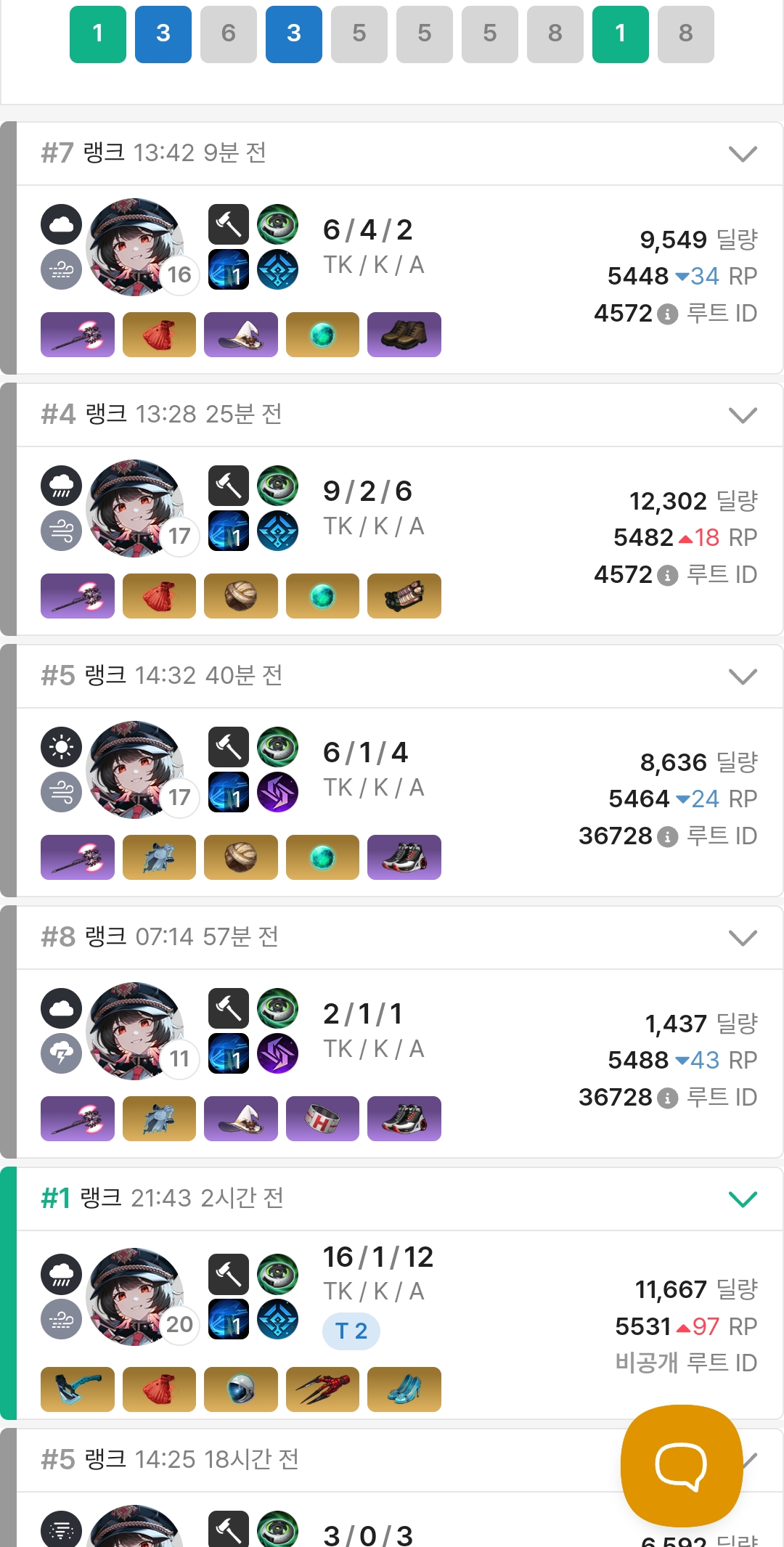Tap the info icon beside 루트 ID 4572 in #7 match

pyautogui.click(x=667, y=314)
